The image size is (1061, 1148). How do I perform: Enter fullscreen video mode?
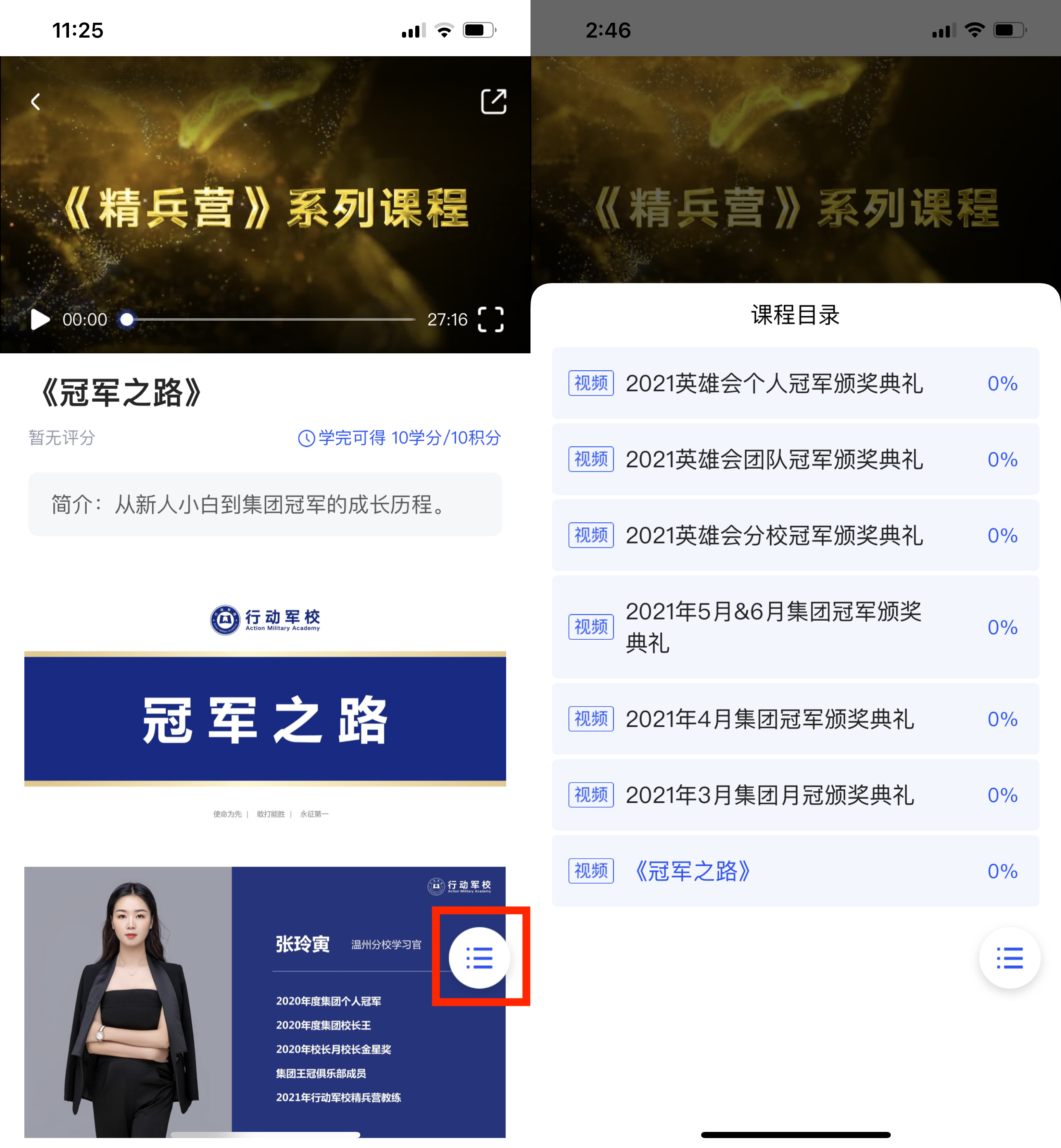(490, 319)
